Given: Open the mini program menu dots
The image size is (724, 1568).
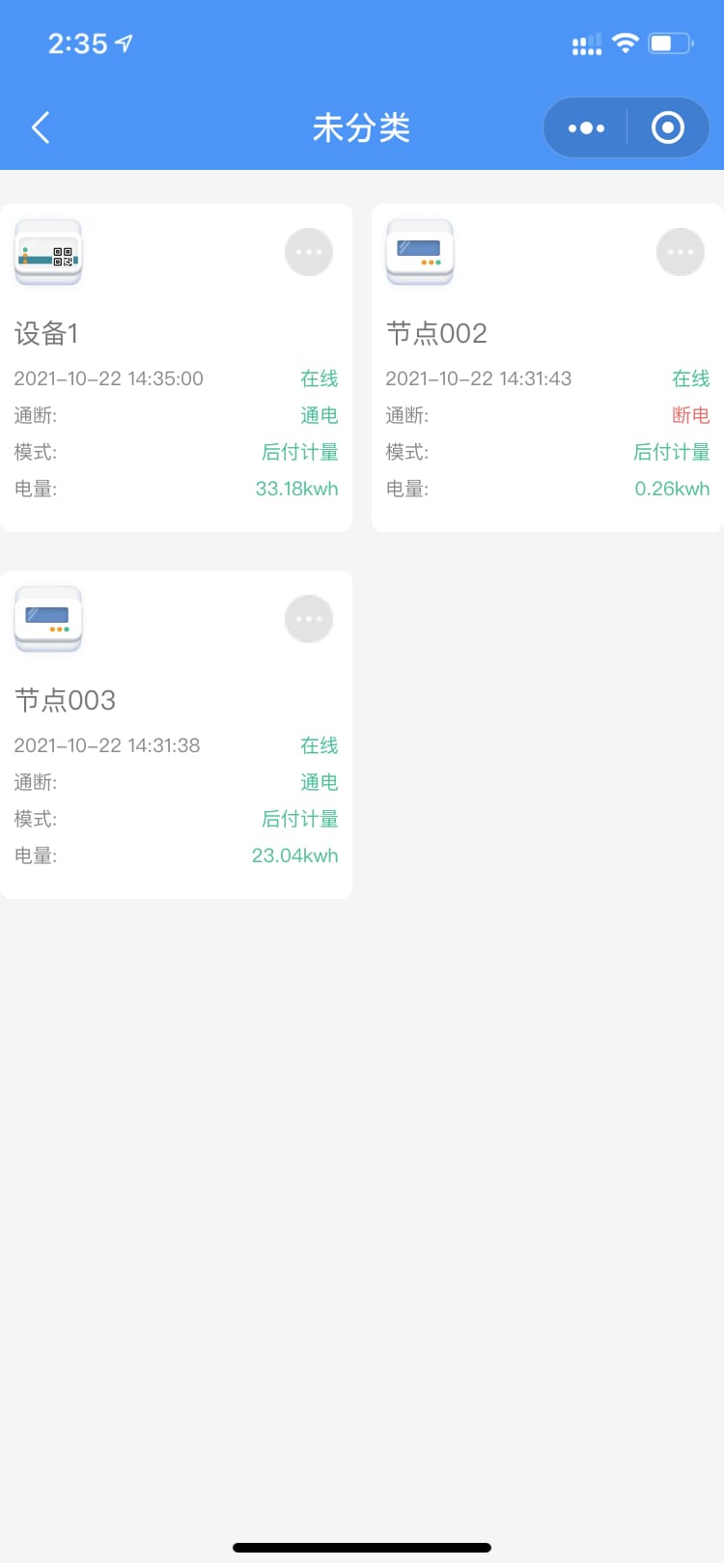Looking at the screenshot, I should 586,127.
